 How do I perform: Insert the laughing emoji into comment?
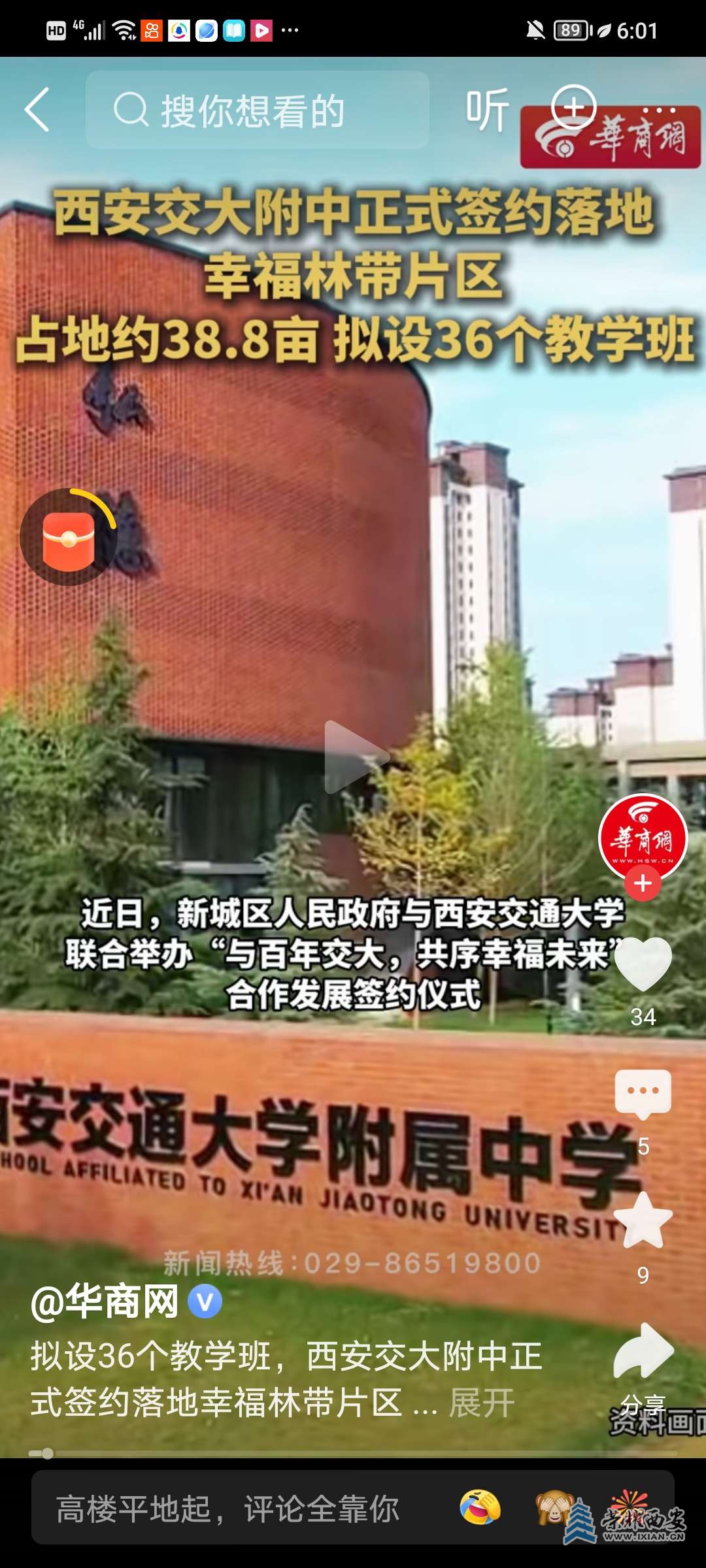(480, 1508)
